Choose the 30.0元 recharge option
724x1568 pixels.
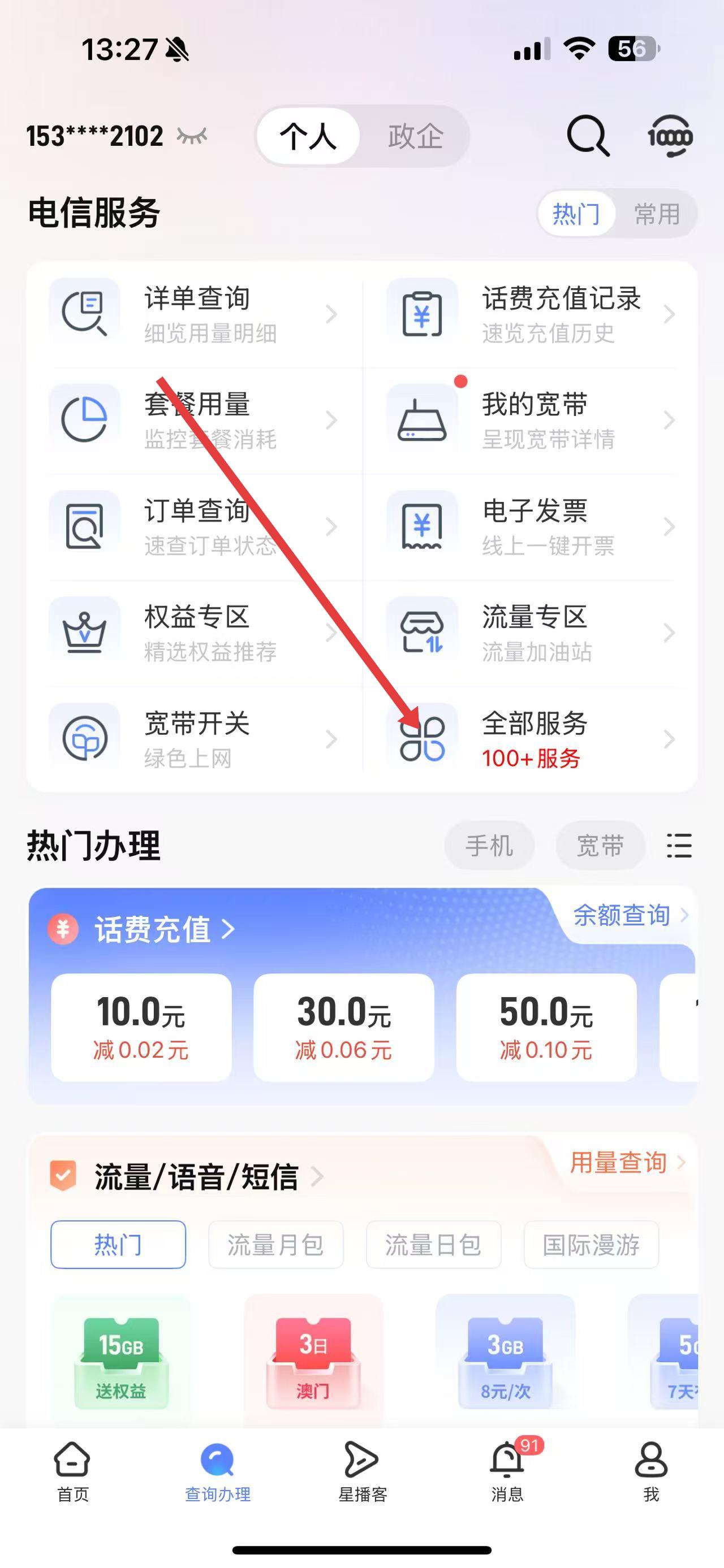click(343, 1027)
